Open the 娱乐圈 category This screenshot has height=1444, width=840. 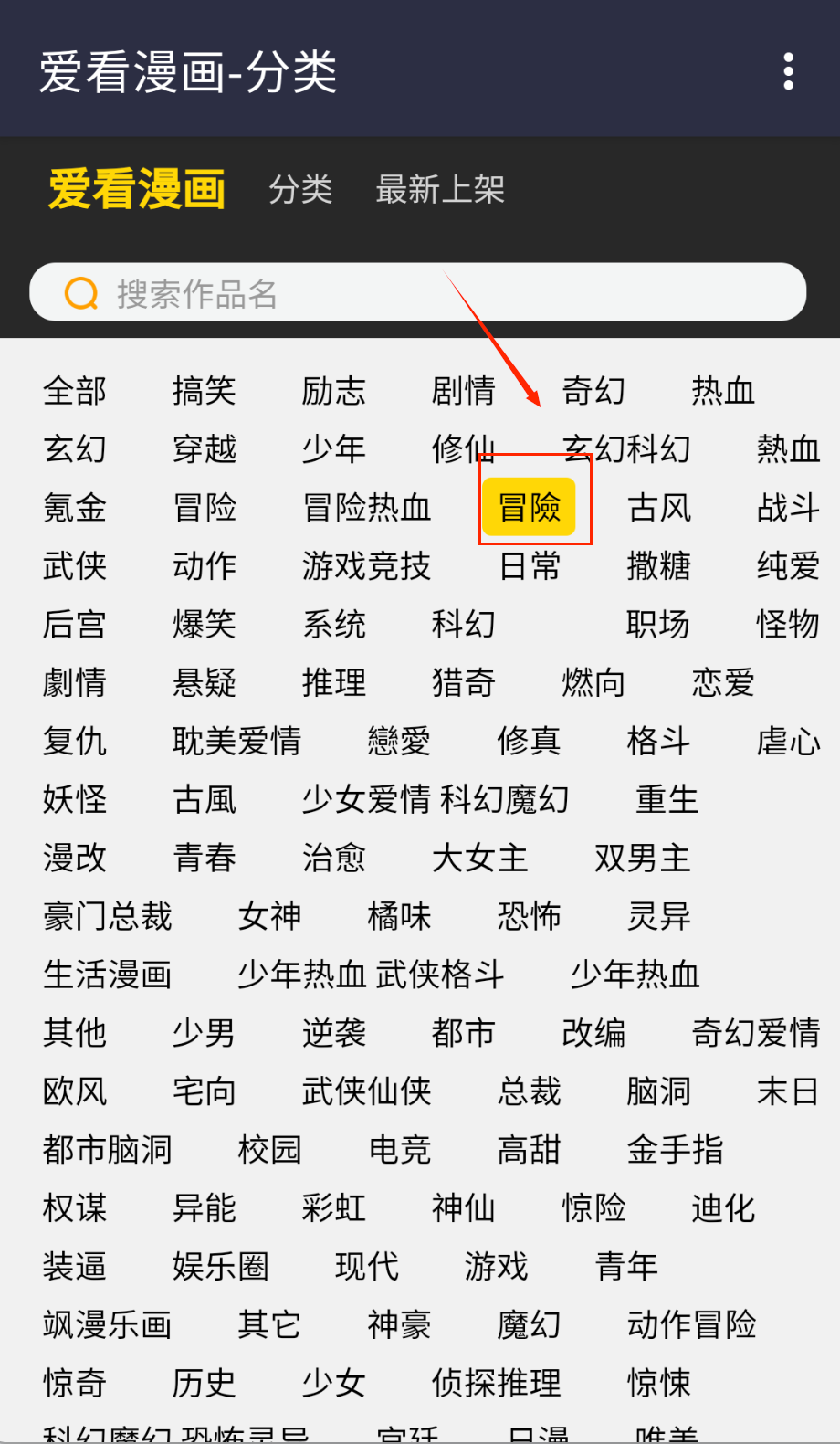(x=221, y=1267)
